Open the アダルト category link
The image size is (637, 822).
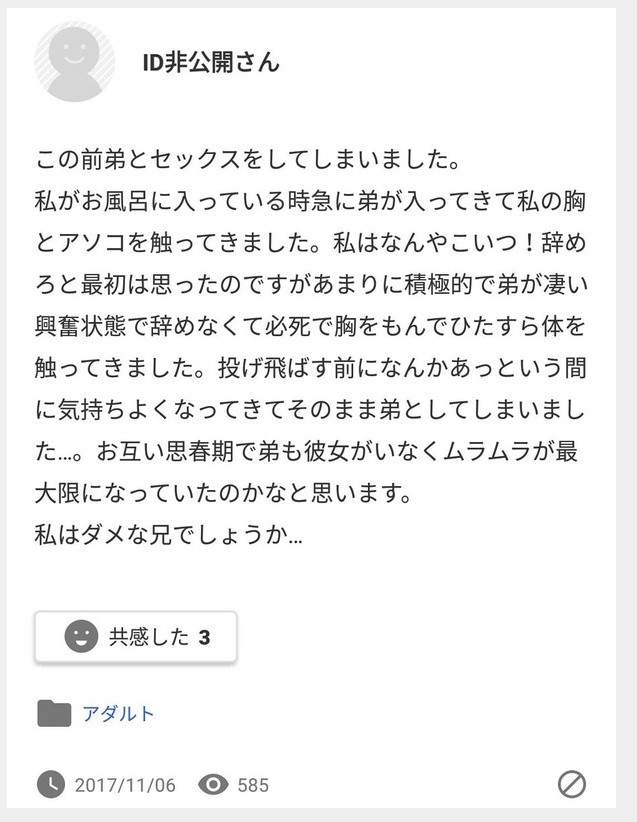[118, 714]
